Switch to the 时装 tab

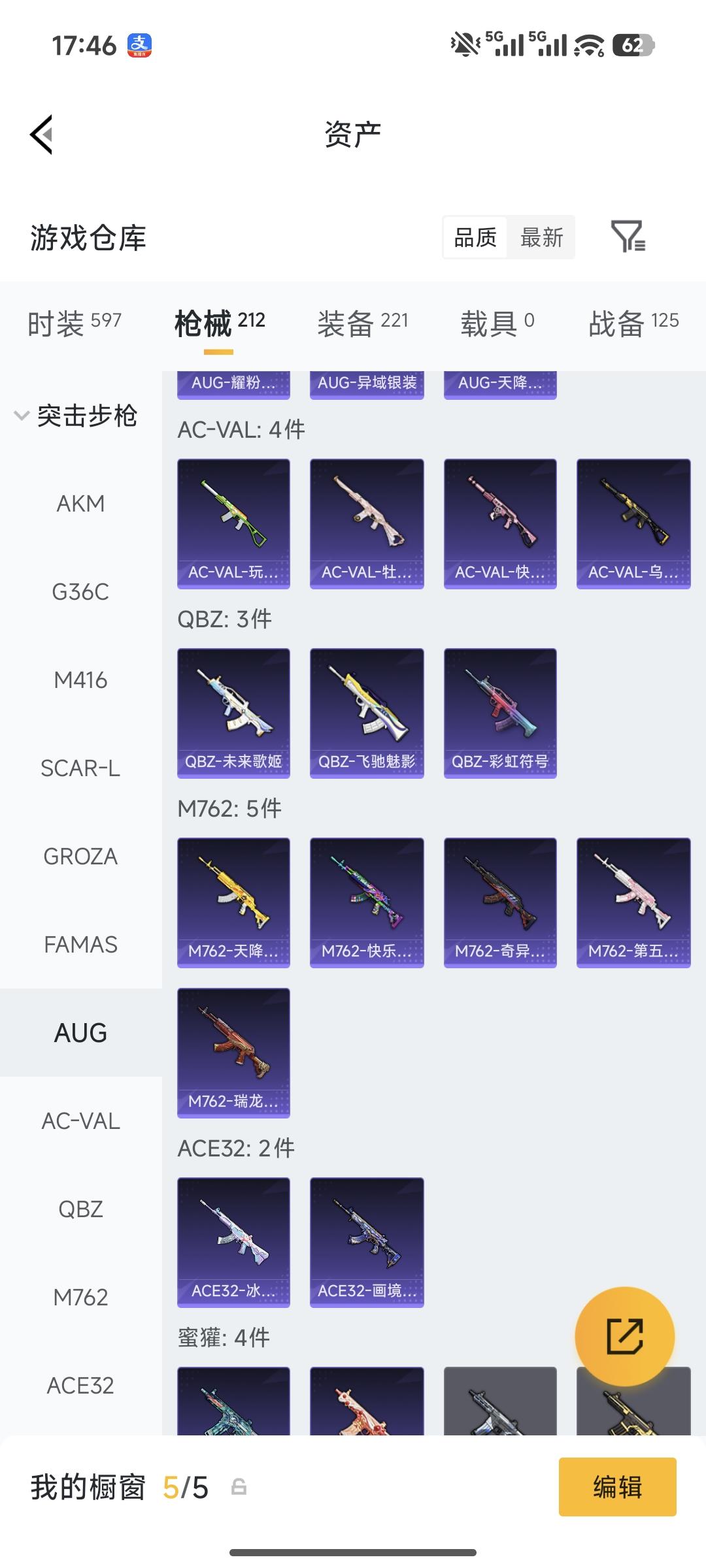tap(74, 323)
